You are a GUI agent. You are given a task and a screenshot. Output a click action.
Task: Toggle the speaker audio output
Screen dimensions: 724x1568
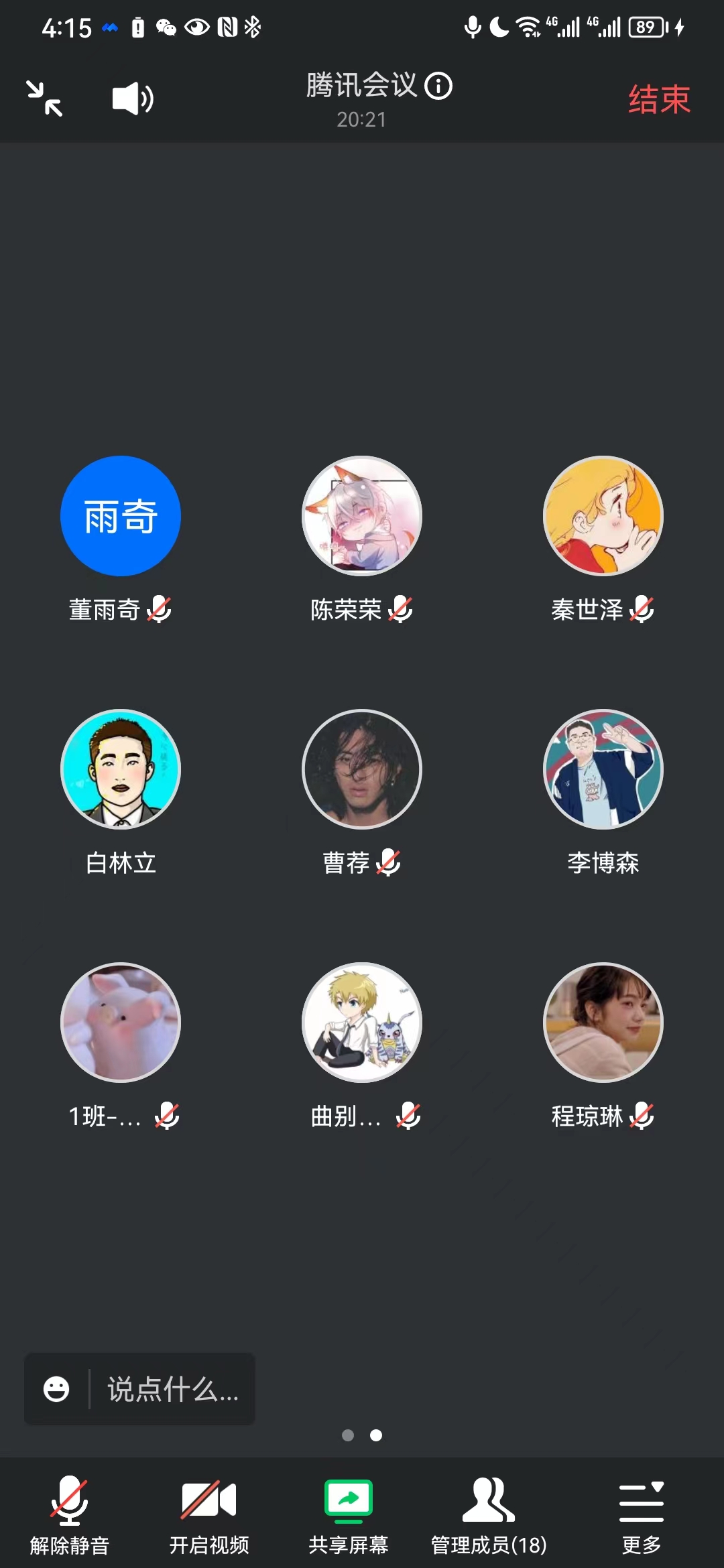(132, 99)
